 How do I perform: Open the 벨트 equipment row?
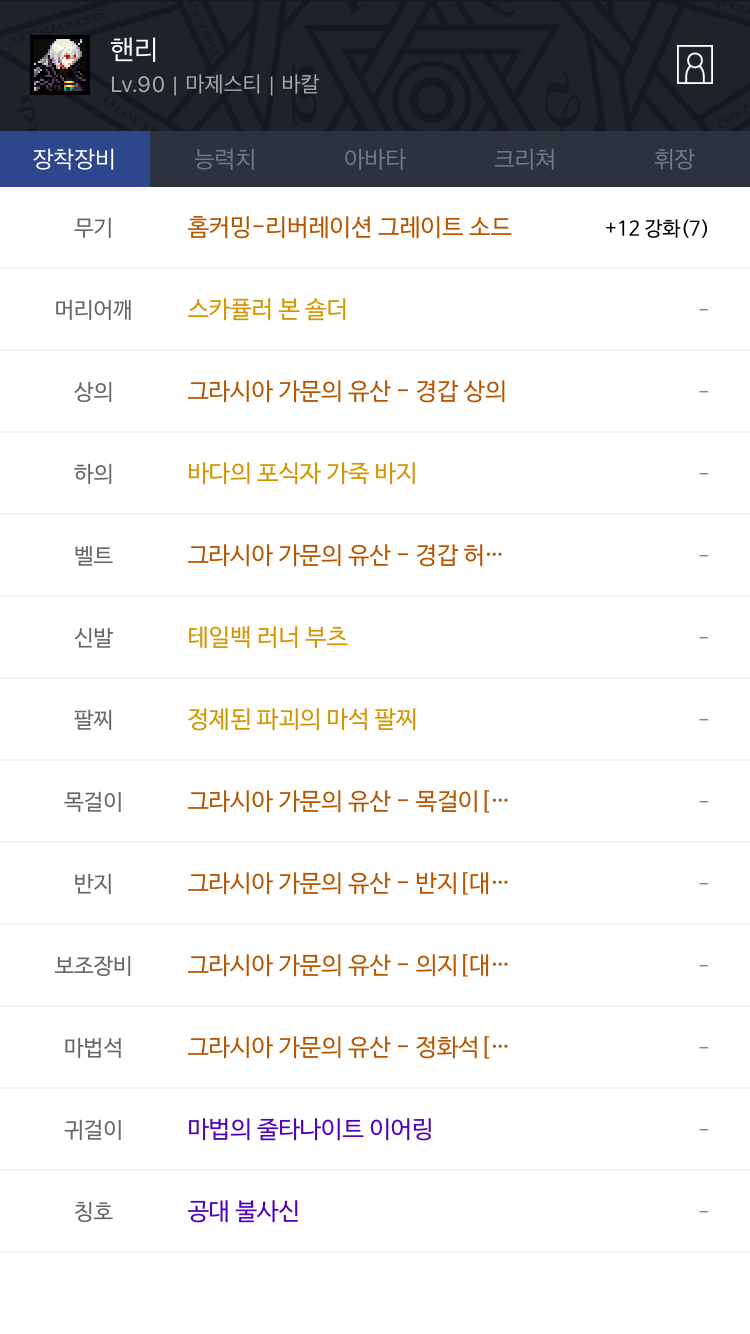[375, 555]
